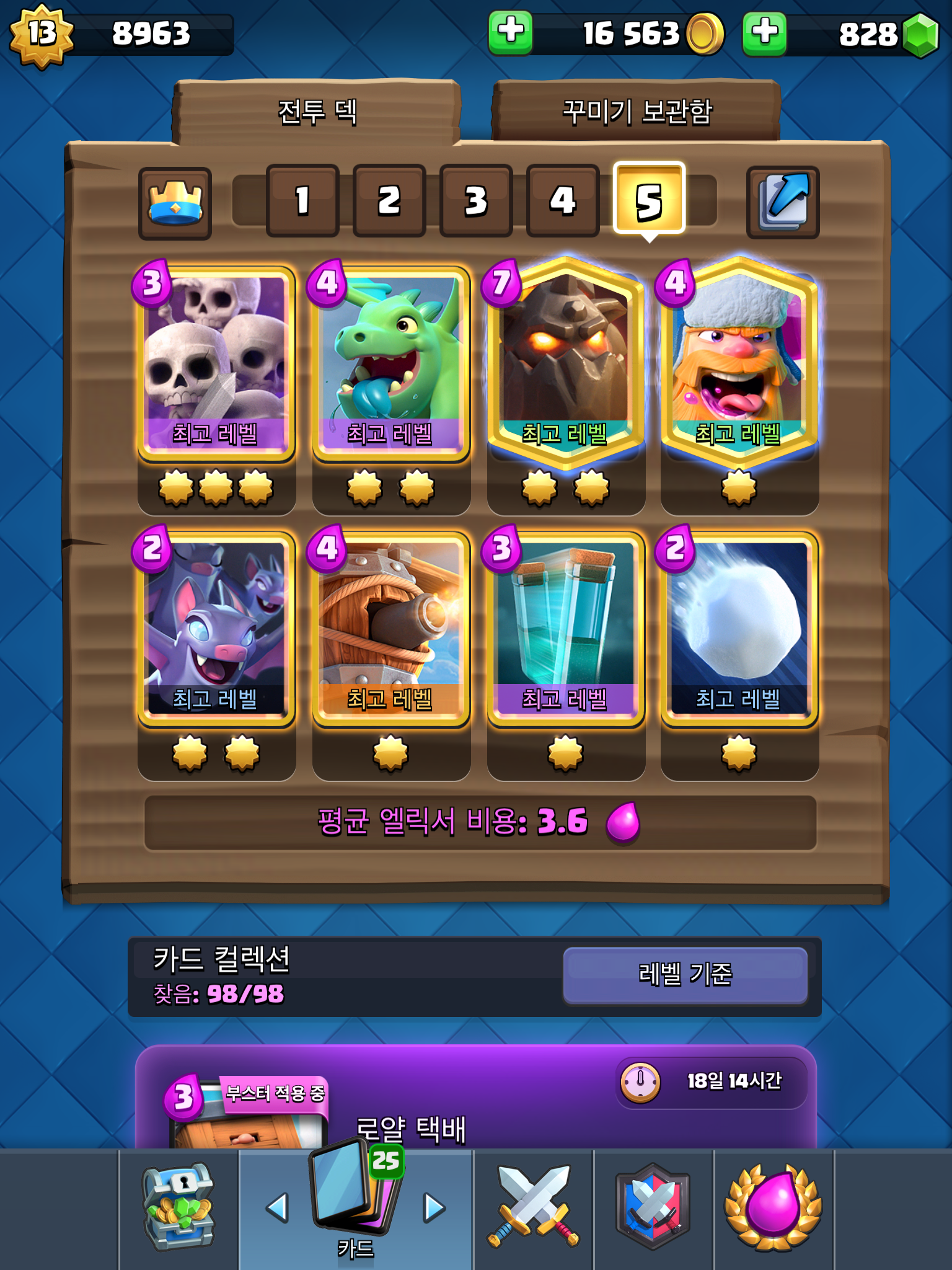Viewport: 952px width, 1270px height.
Task: Select battle deck slot 3
Action: pyautogui.click(x=476, y=200)
